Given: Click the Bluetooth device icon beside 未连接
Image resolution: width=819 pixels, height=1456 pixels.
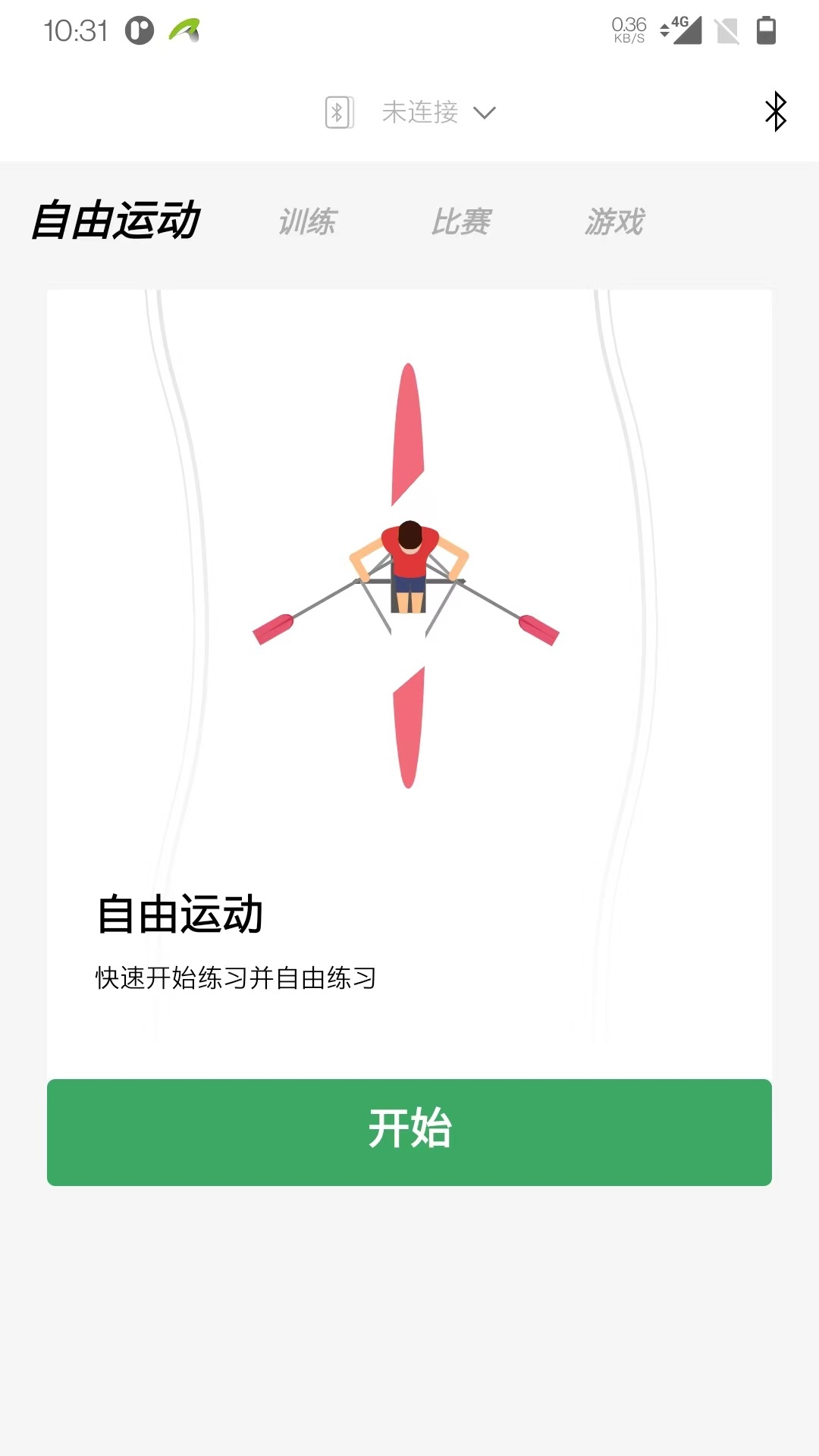Looking at the screenshot, I should tap(339, 111).
